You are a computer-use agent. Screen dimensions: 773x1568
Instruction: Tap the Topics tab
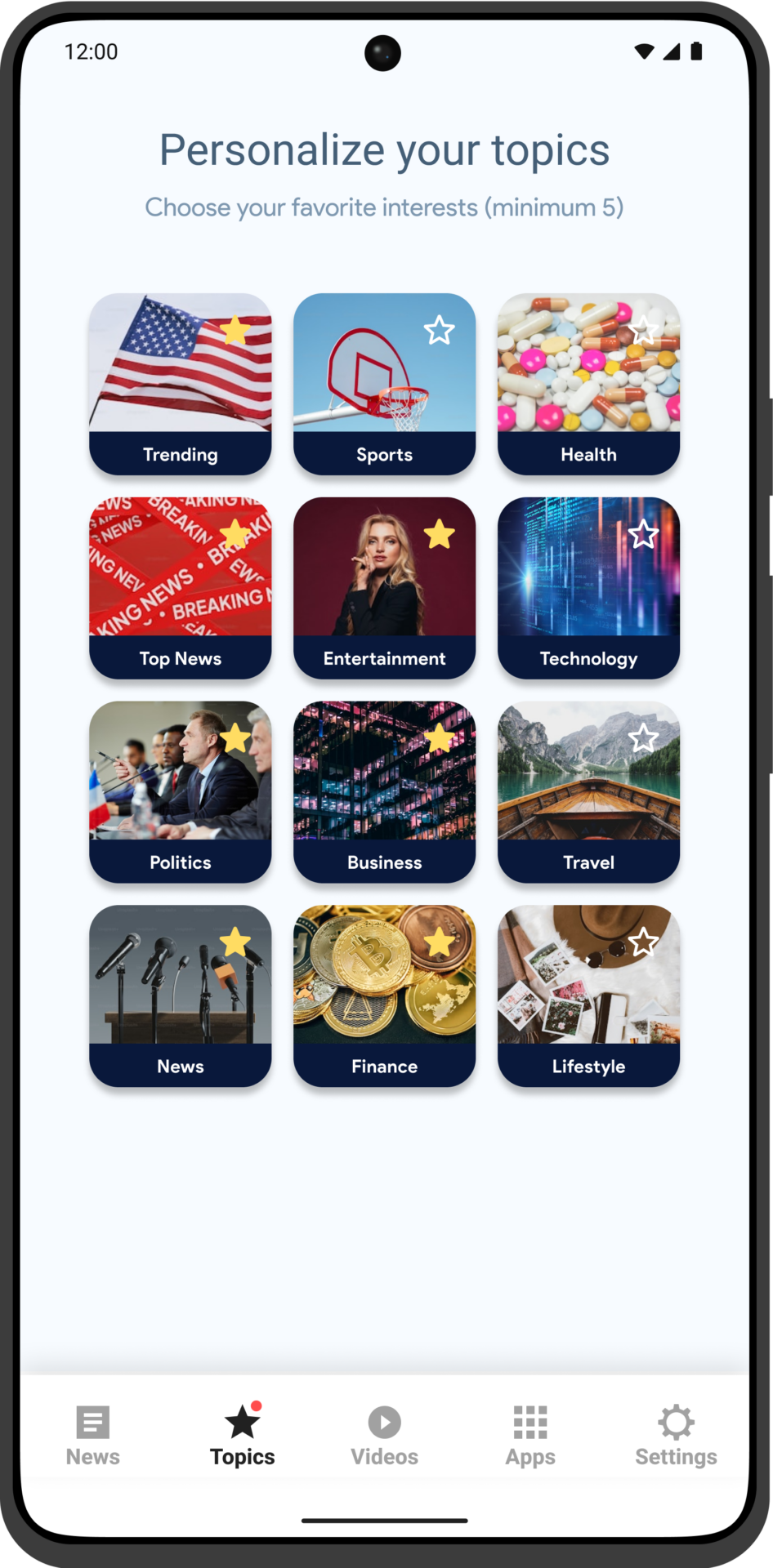[x=242, y=1436]
